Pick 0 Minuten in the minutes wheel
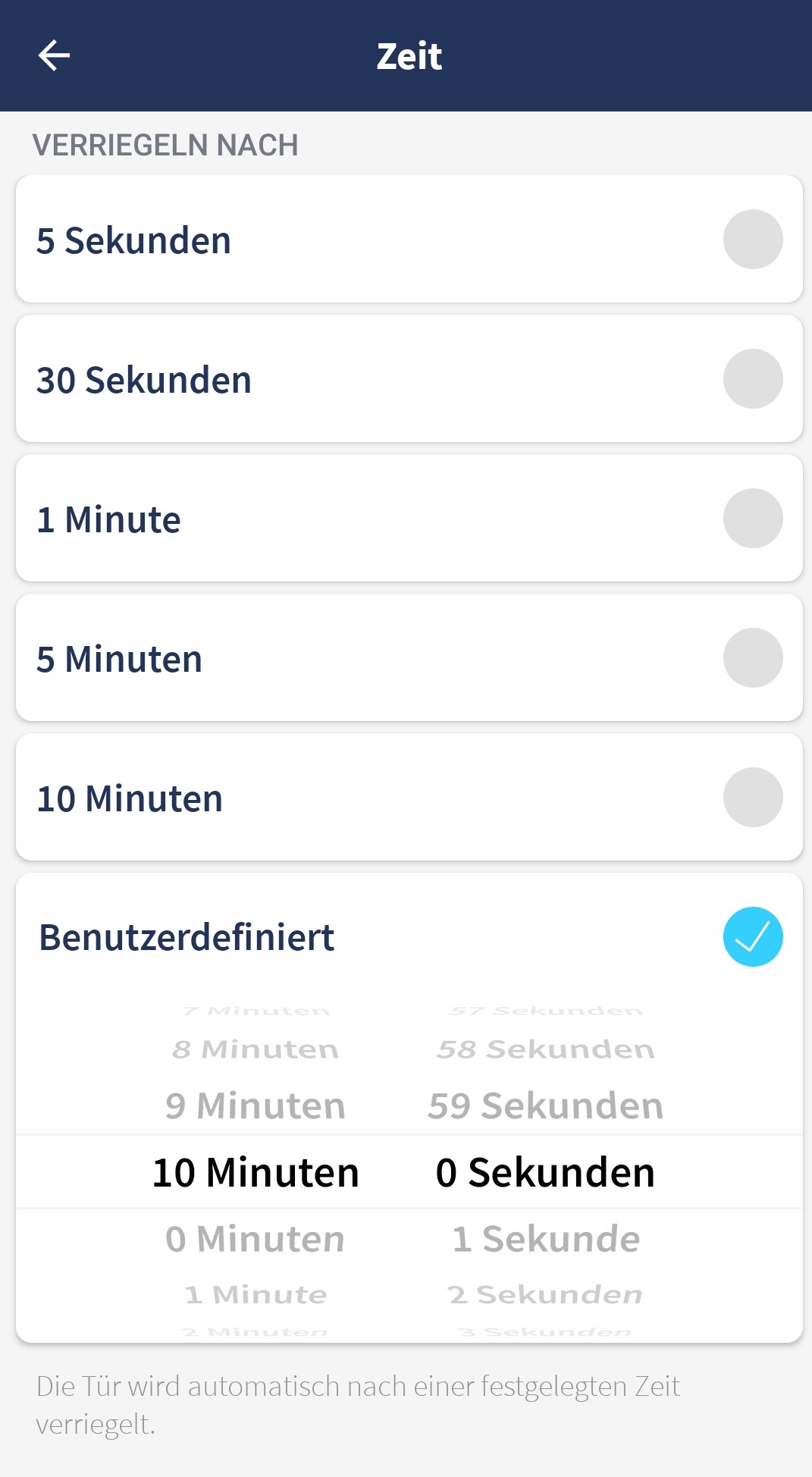This screenshot has height=1477, width=812. click(256, 1239)
